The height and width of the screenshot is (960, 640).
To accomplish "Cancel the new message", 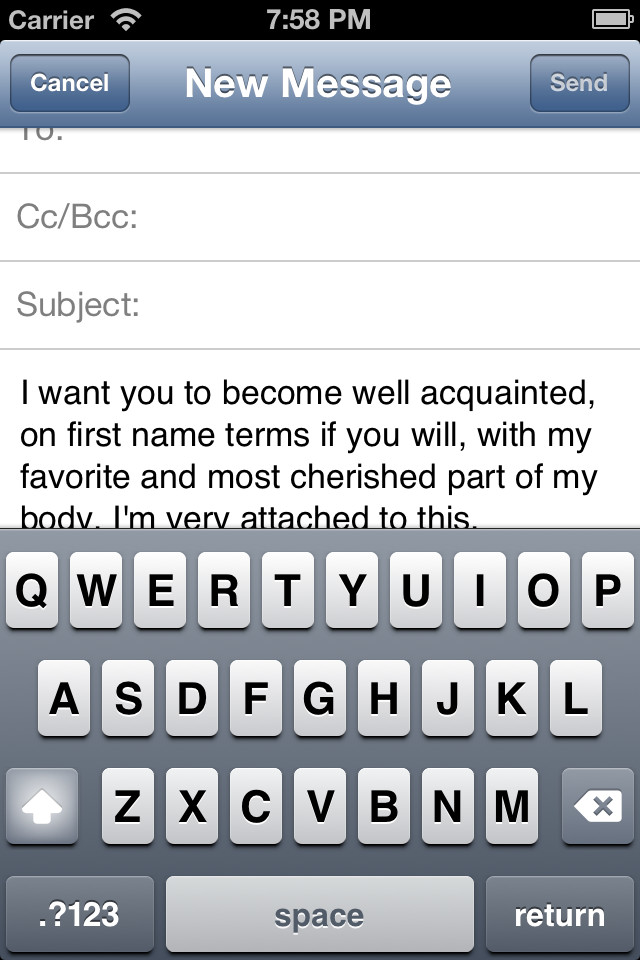I will (x=69, y=83).
